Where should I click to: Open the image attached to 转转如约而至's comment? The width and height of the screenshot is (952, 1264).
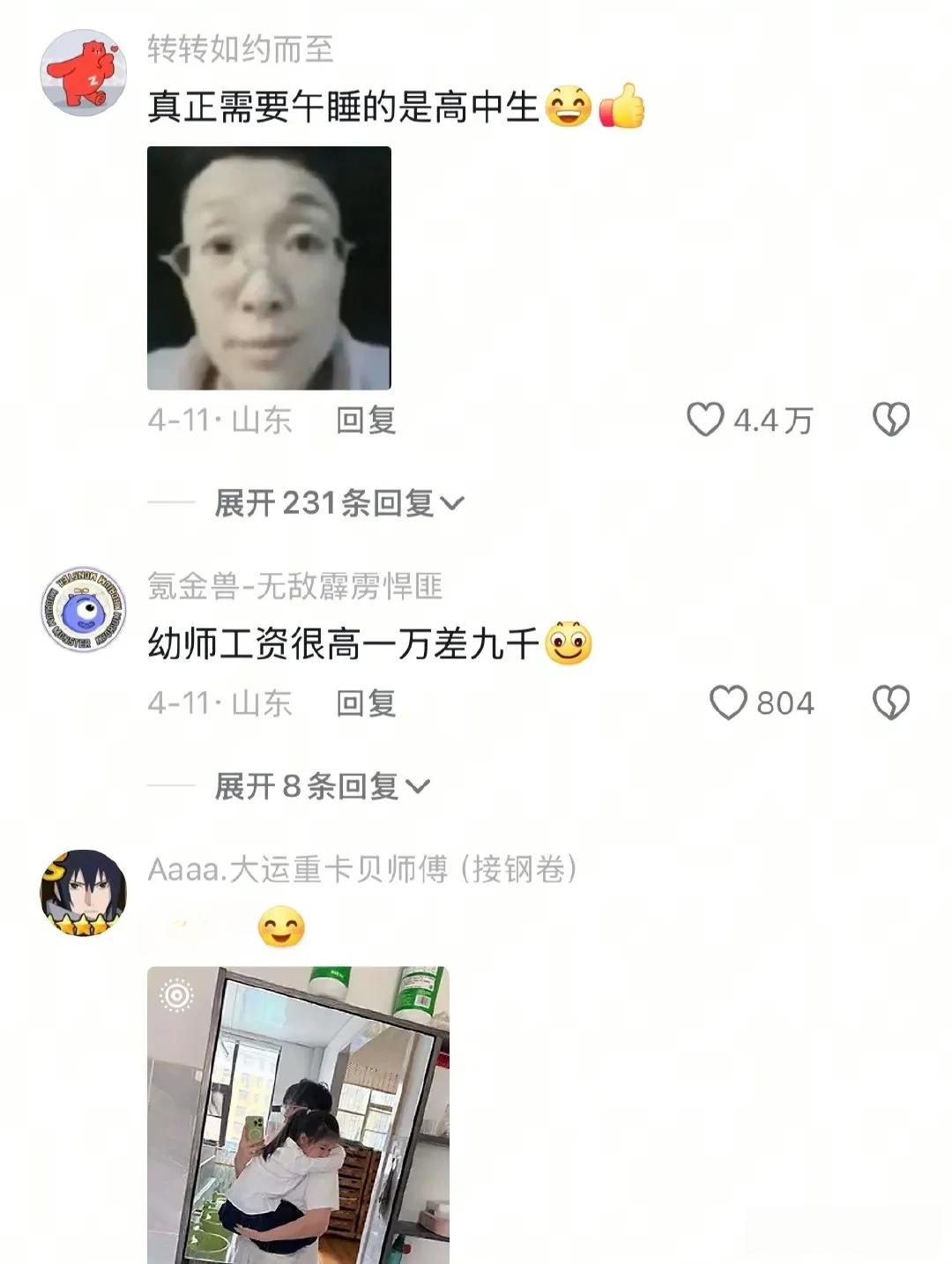[269, 268]
